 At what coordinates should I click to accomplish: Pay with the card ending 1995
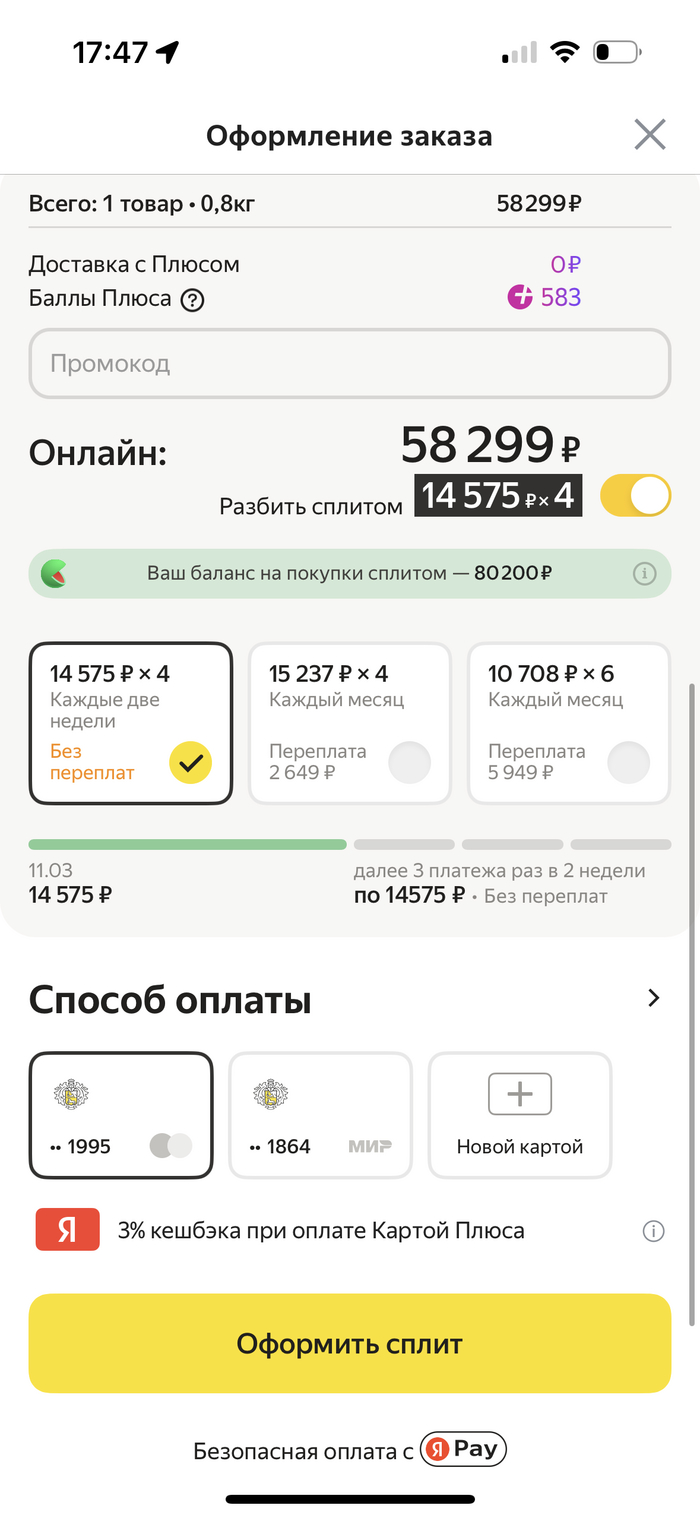[x=121, y=1114]
